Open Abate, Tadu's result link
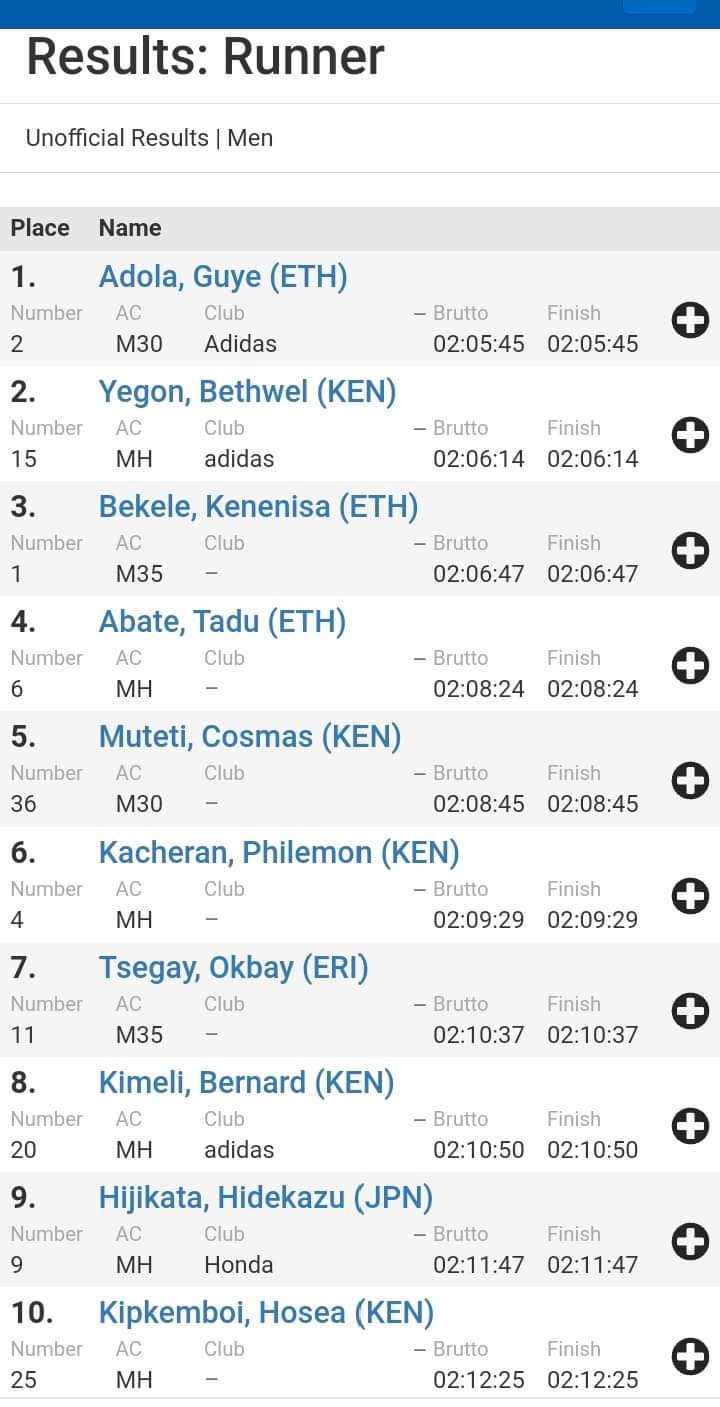720x1407 pixels. tap(222, 622)
